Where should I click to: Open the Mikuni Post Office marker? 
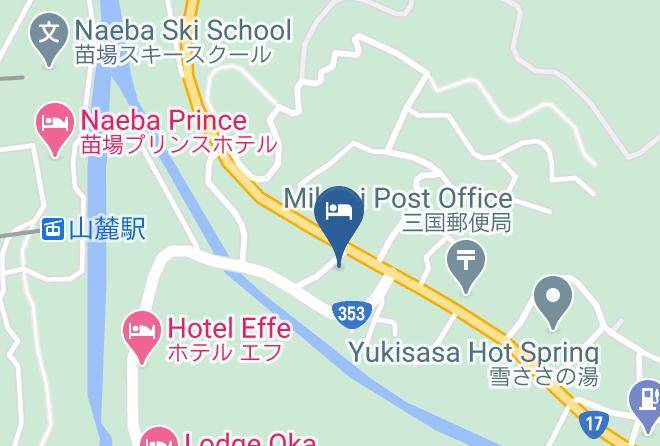click(x=465, y=260)
